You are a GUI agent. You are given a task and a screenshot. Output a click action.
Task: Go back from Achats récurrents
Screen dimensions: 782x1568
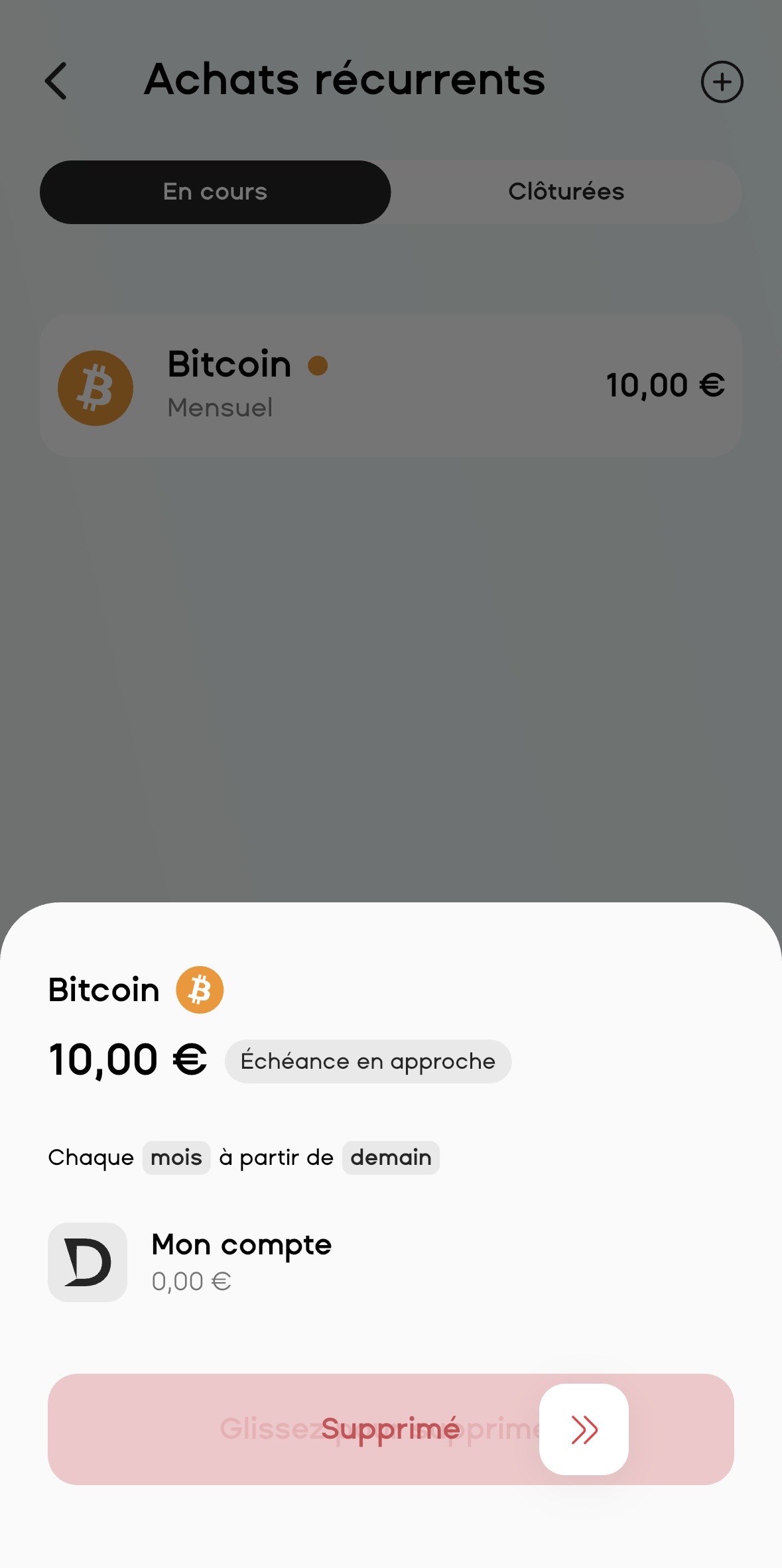(56, 81)
